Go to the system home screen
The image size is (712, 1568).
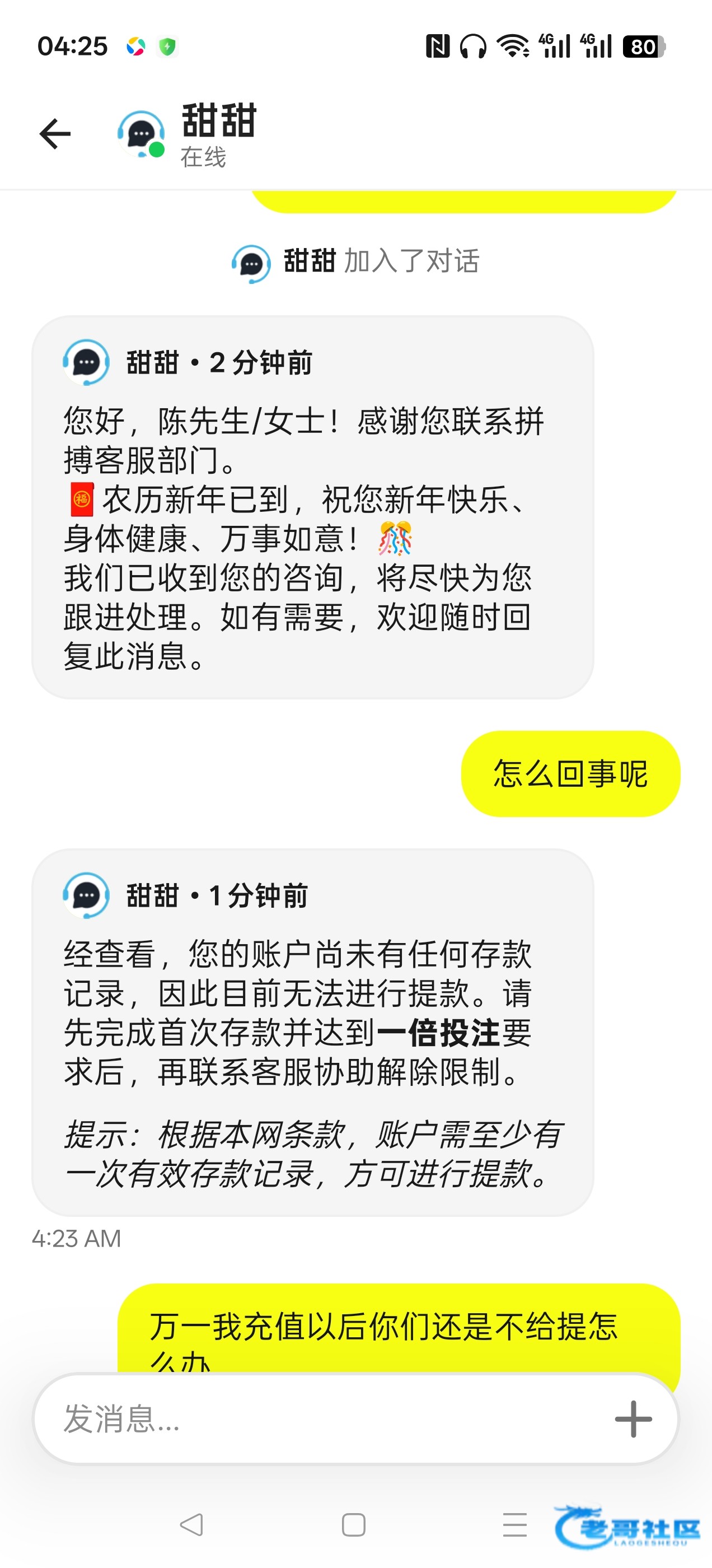pyautogui.click(x=354, y=1525)
